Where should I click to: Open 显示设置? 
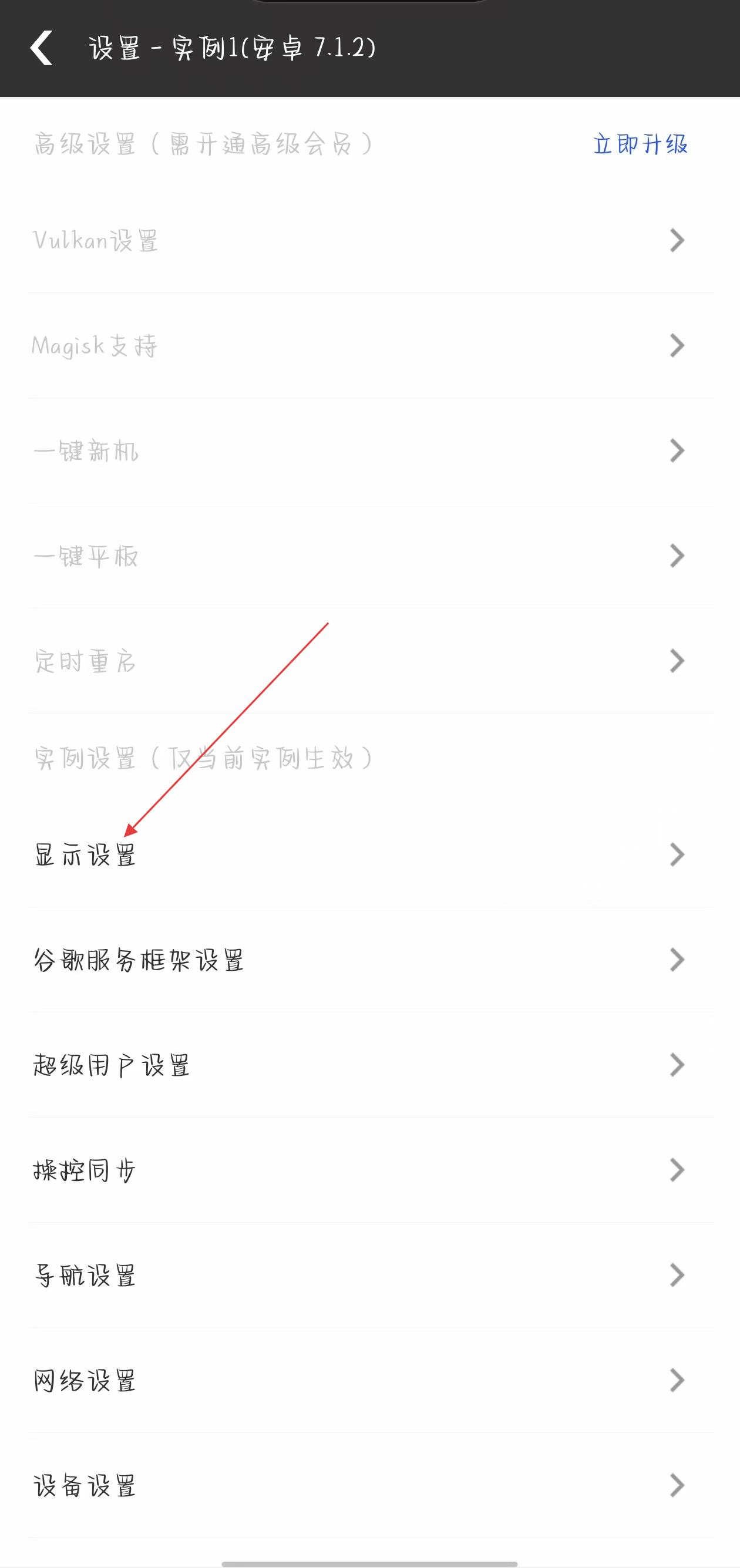point(370,854)
